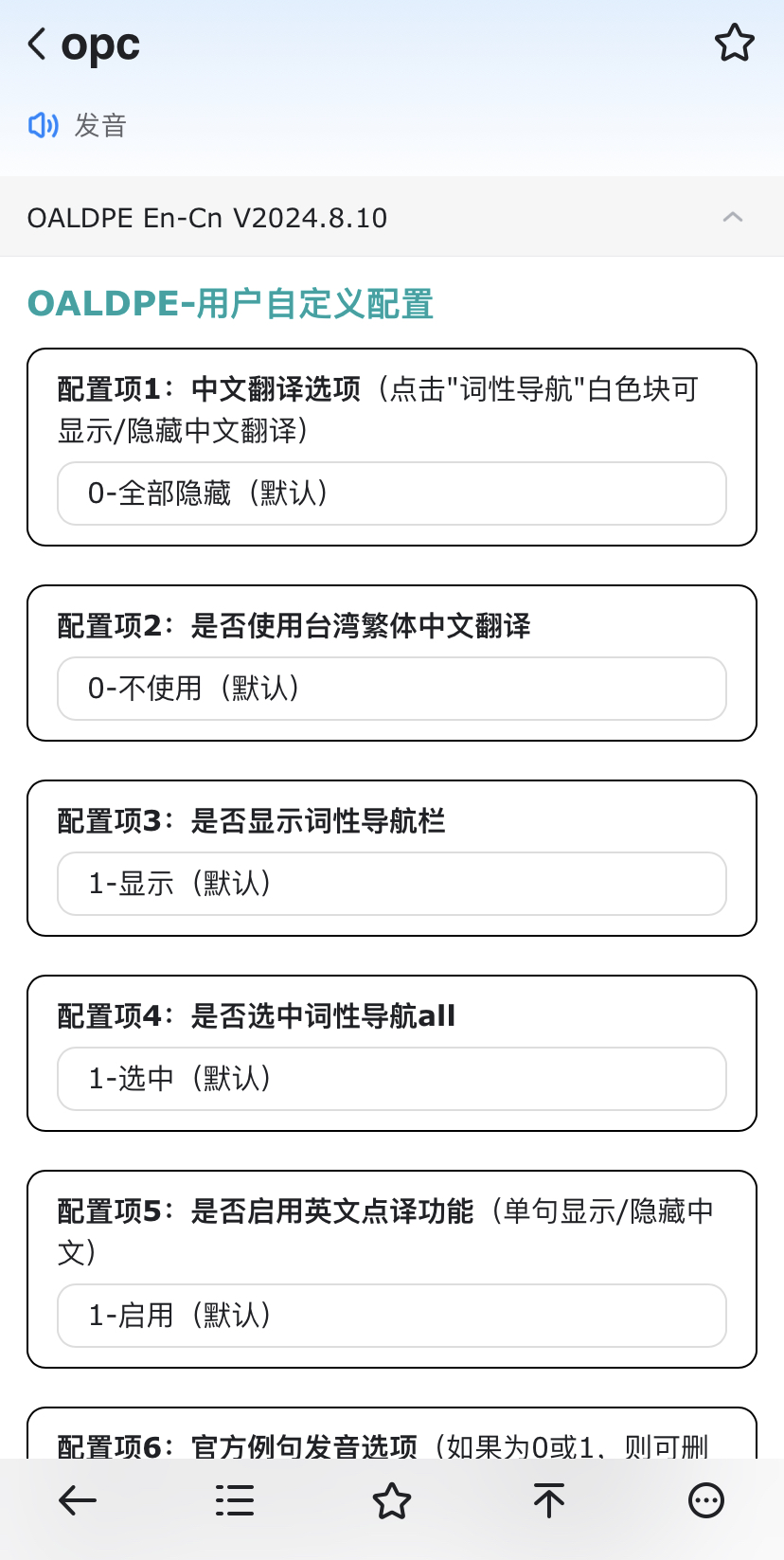The image size is (784, 1560).
Task: Open the more options ellipsis menu
Action: [x=706, y=1500]
